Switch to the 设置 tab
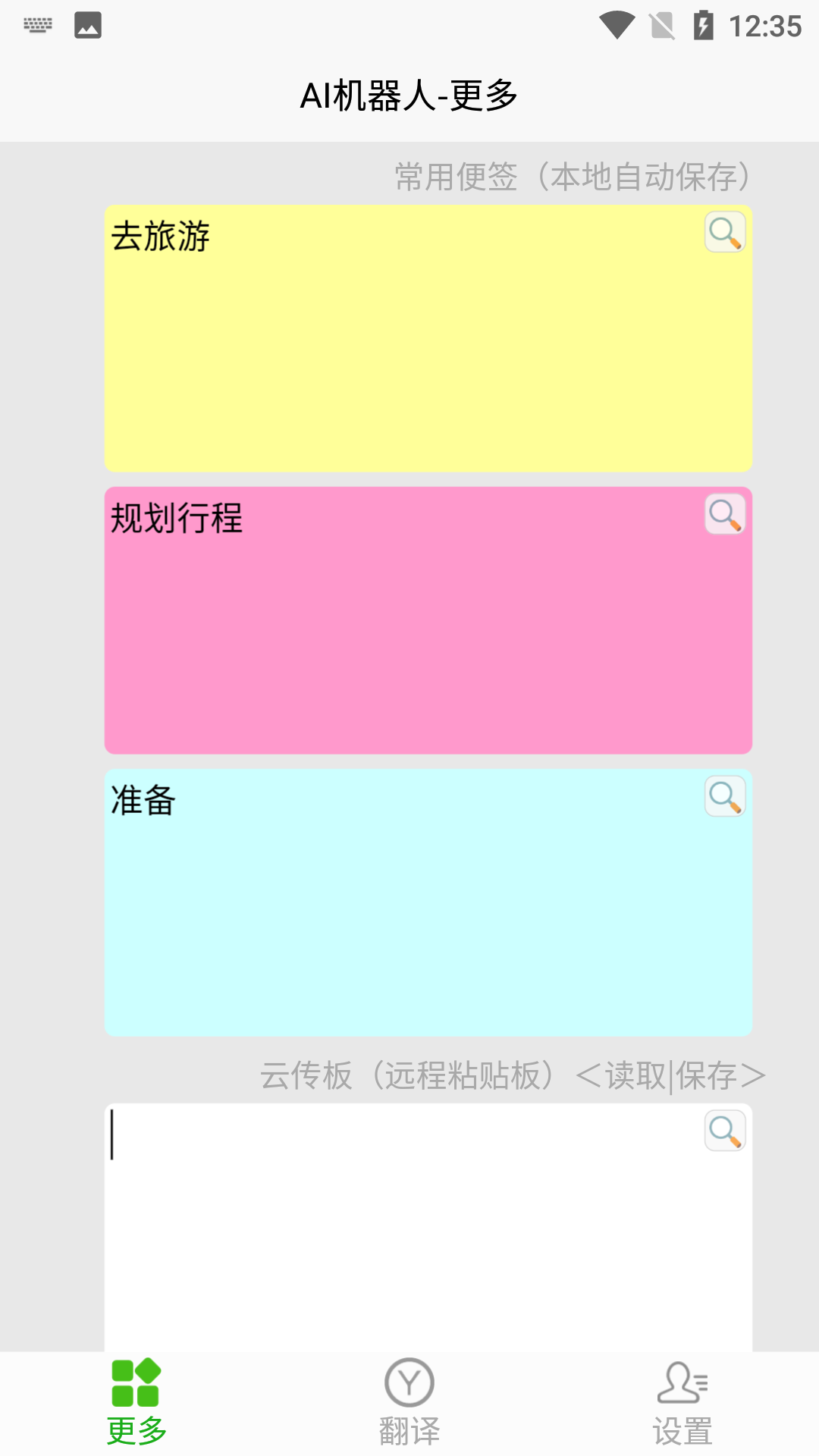 tap(681, 1407)
